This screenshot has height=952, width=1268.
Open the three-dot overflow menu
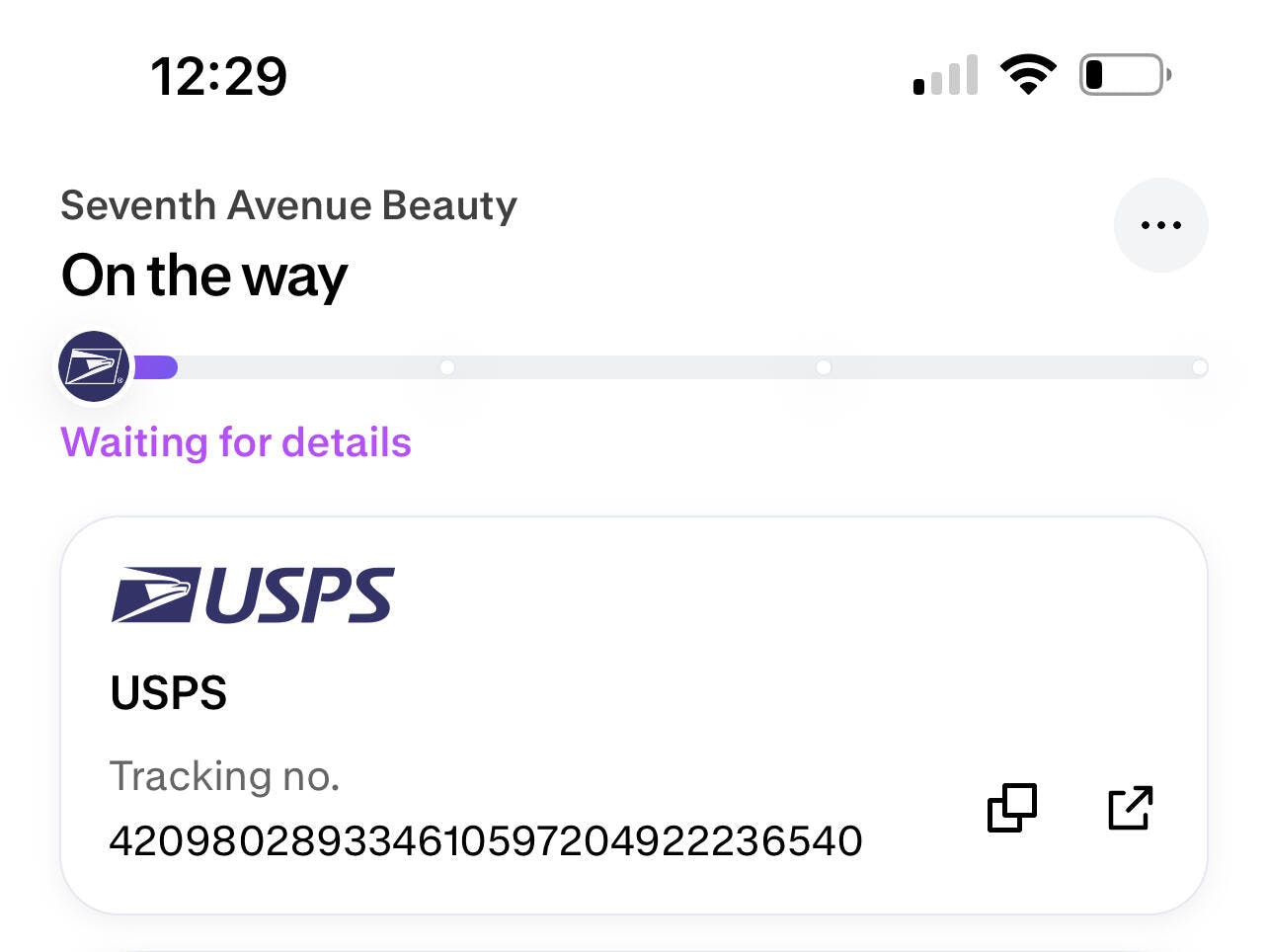[x=1160, y=225]
